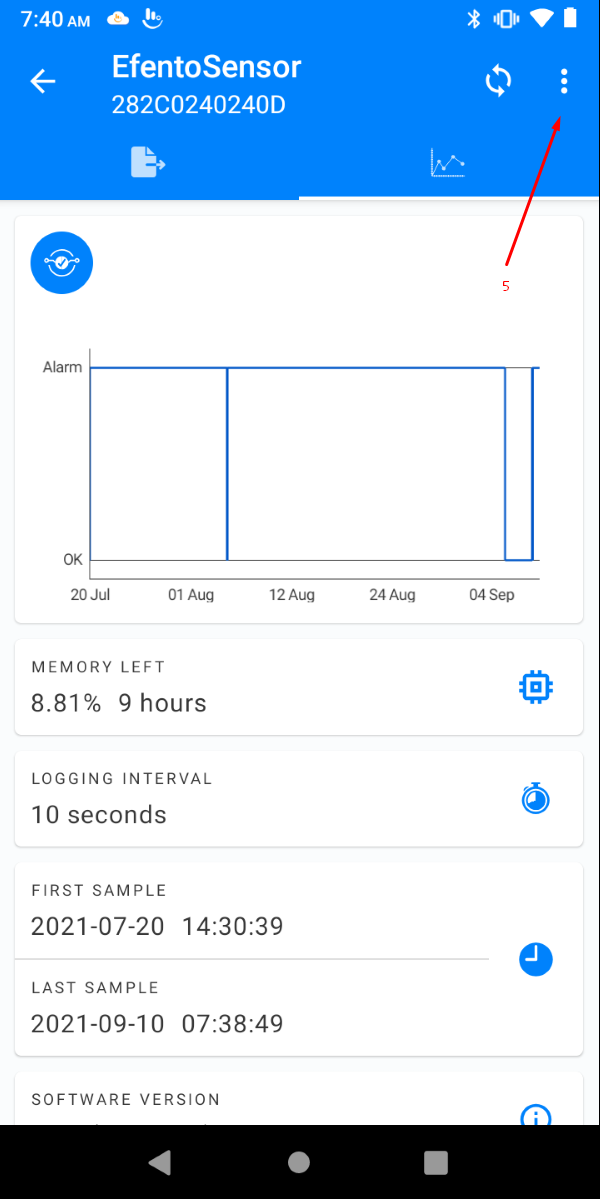Go back using the app bar arrow
600x1199 pixels.
pos(43,81)
